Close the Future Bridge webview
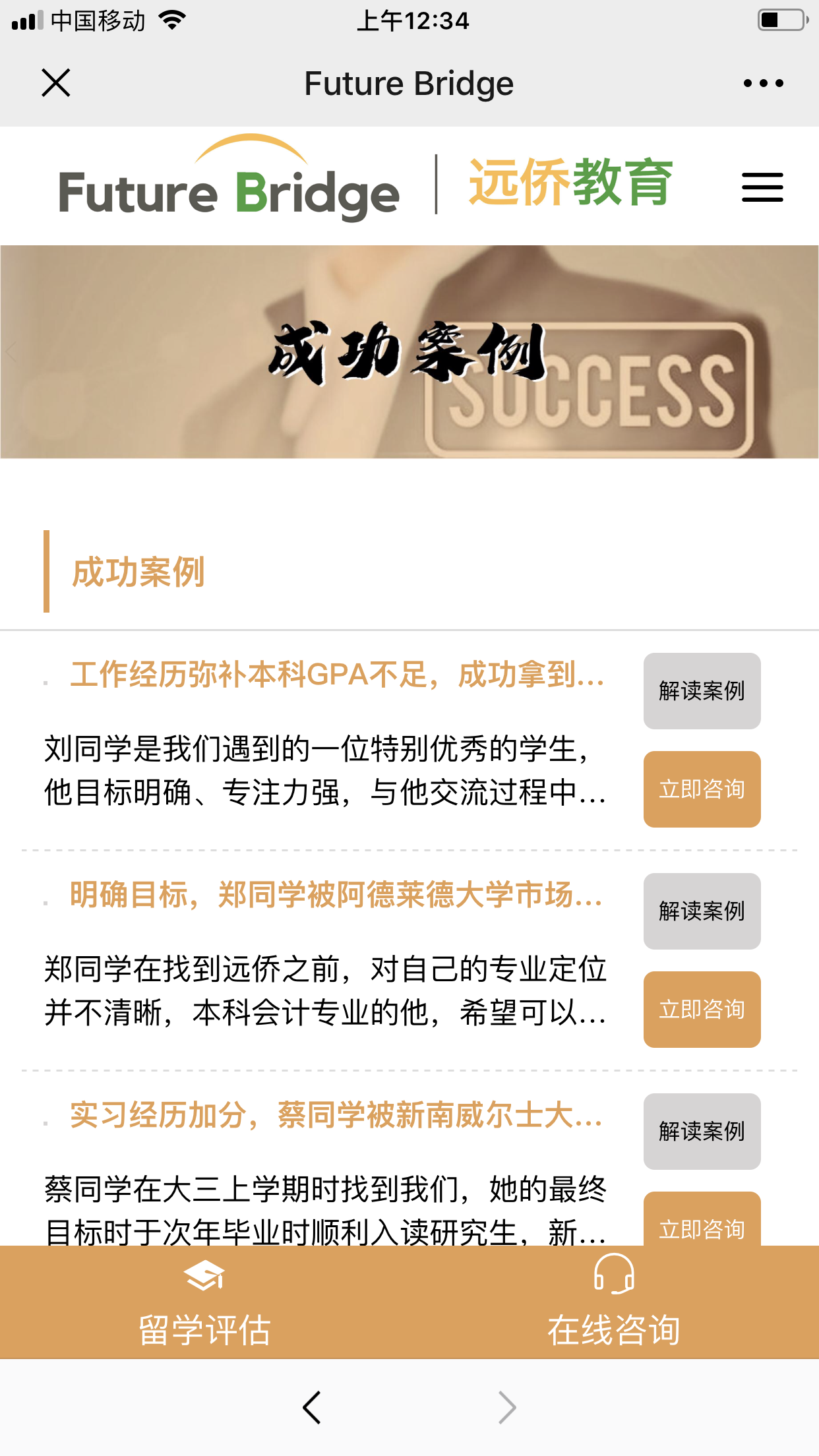 (x=56, y=83)
